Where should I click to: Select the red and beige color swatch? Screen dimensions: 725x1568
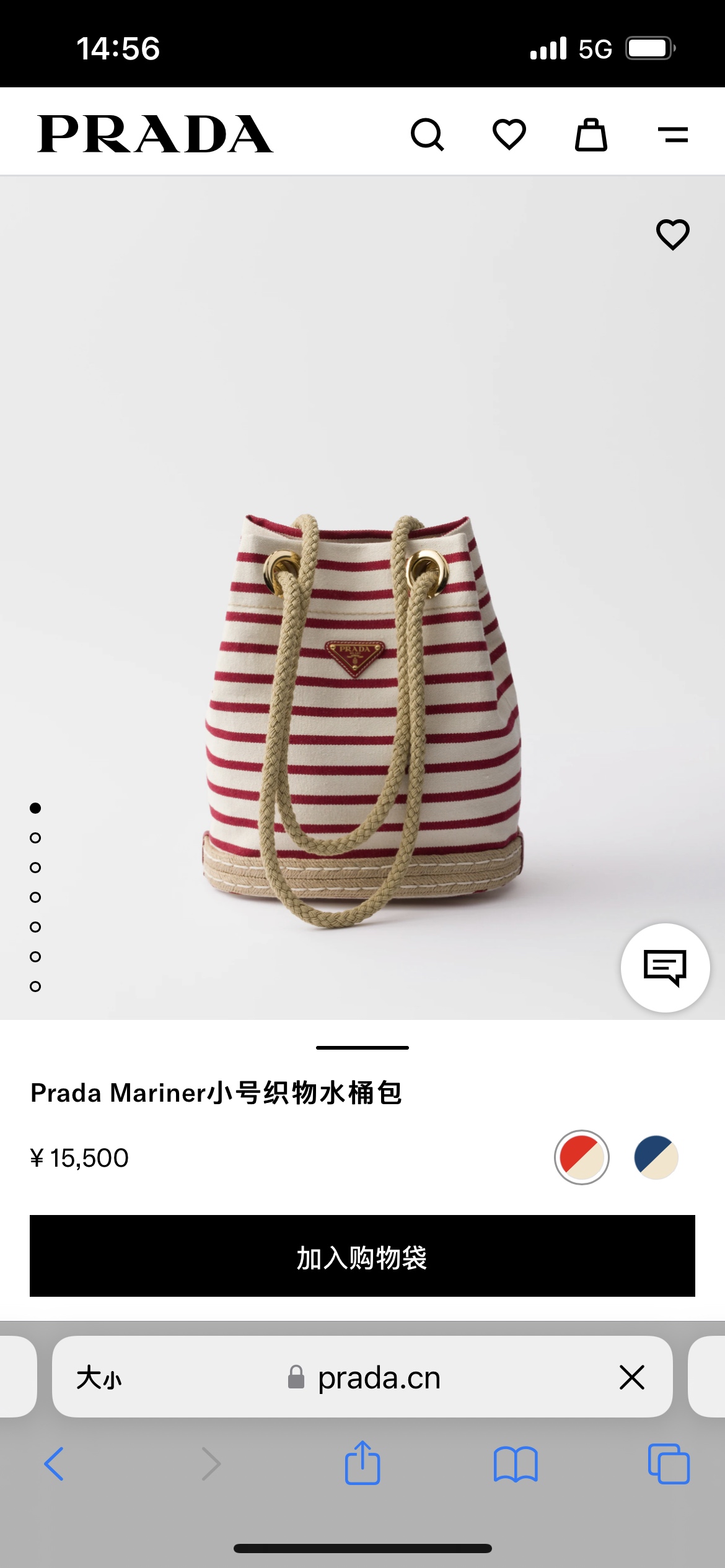(581, 1157)
